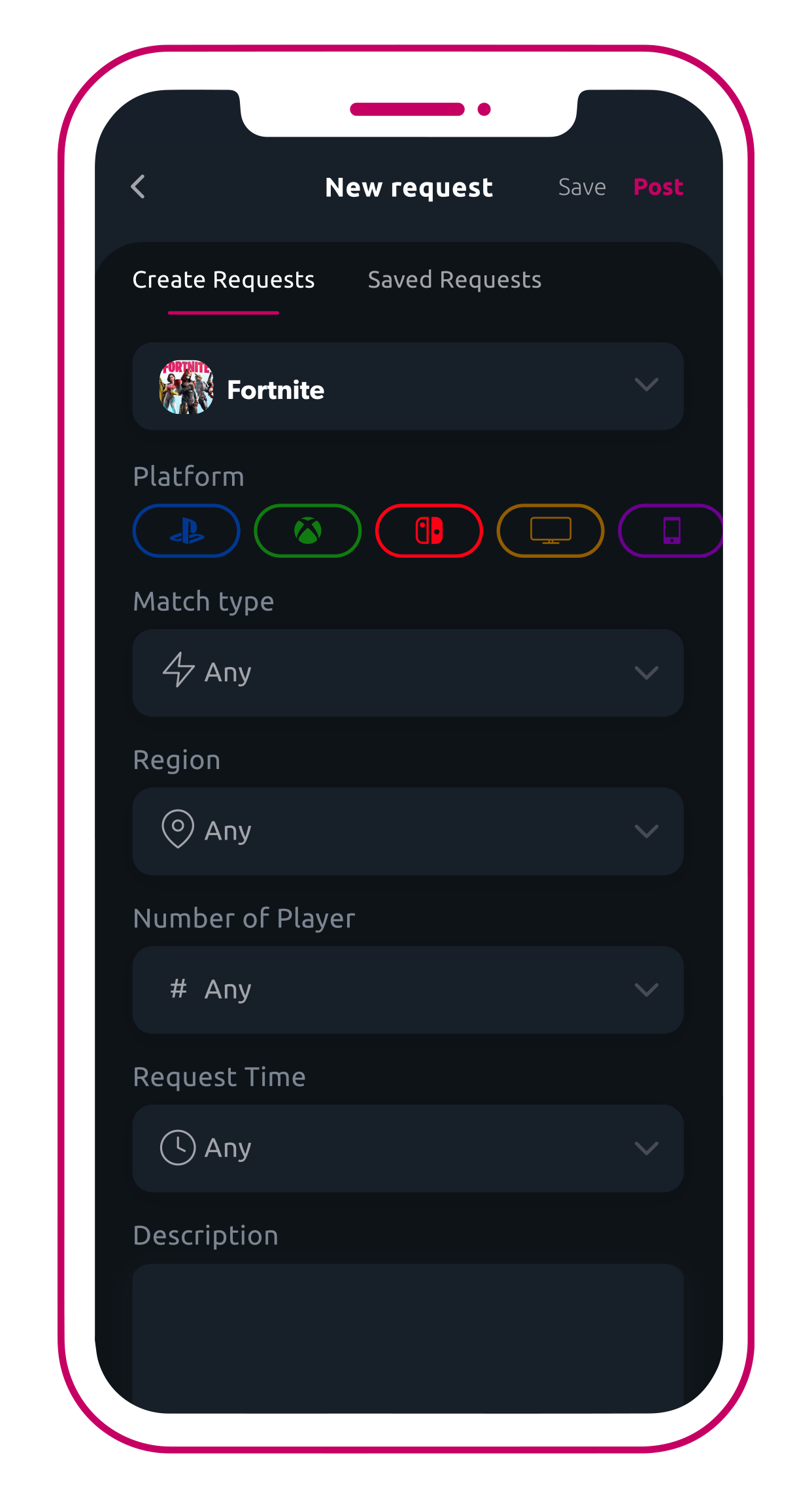This screenshot has width=812, height=1504.
Task: Expand the Number of Player dropdown
Action: click(x=408, y=990)
